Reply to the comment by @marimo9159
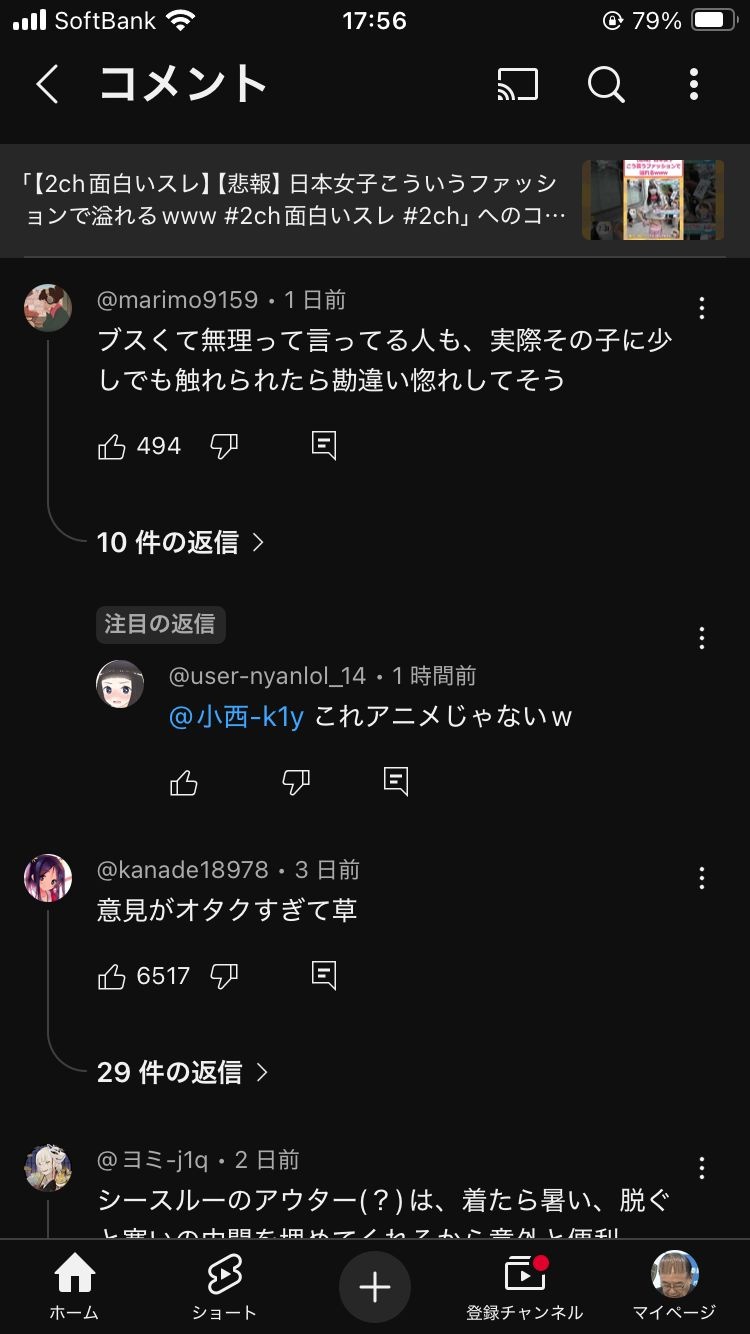This screenshot has width=750, height=1334. 324,446
